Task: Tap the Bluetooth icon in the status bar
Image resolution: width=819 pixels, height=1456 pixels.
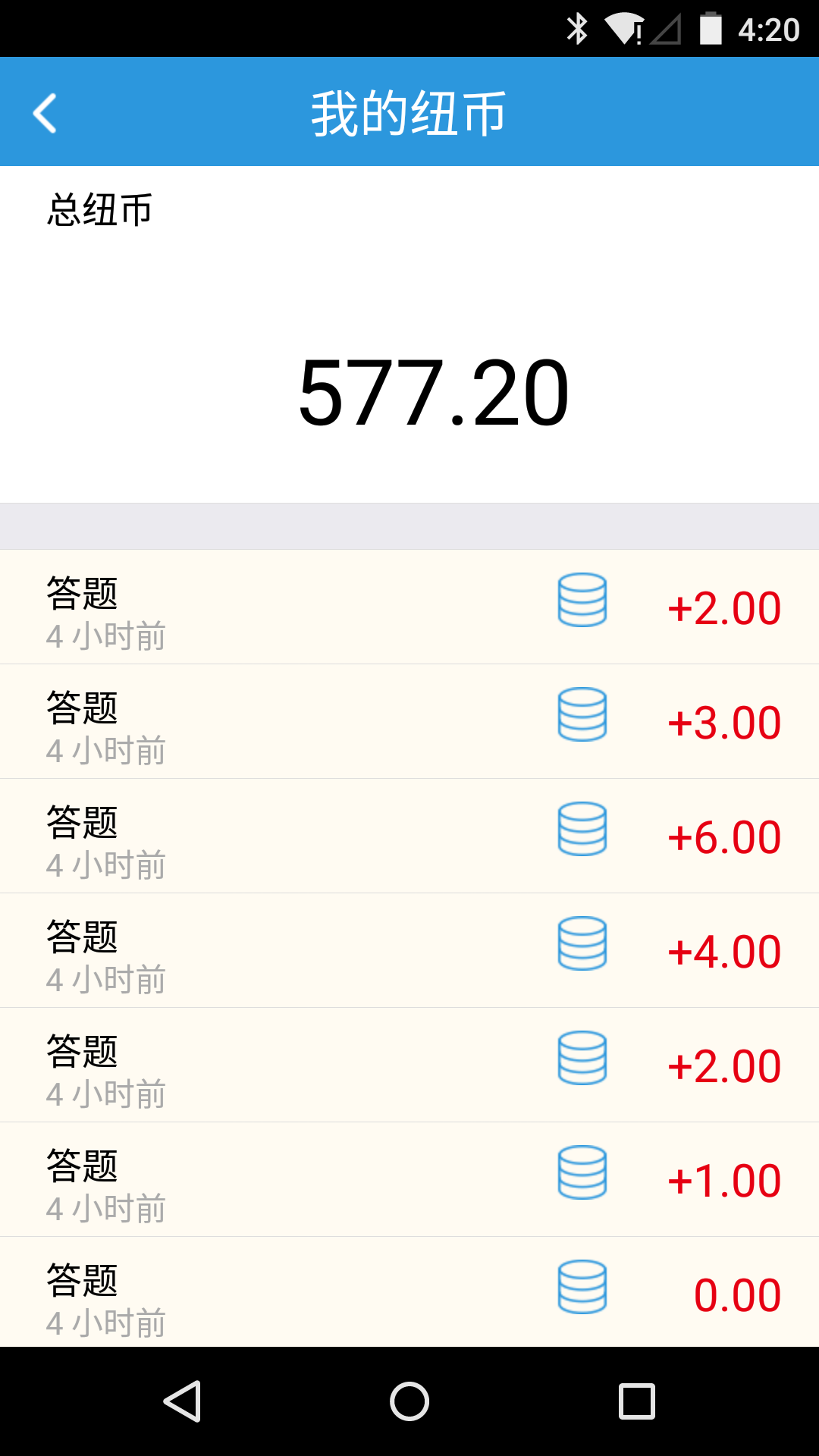Action: point(579,27)
